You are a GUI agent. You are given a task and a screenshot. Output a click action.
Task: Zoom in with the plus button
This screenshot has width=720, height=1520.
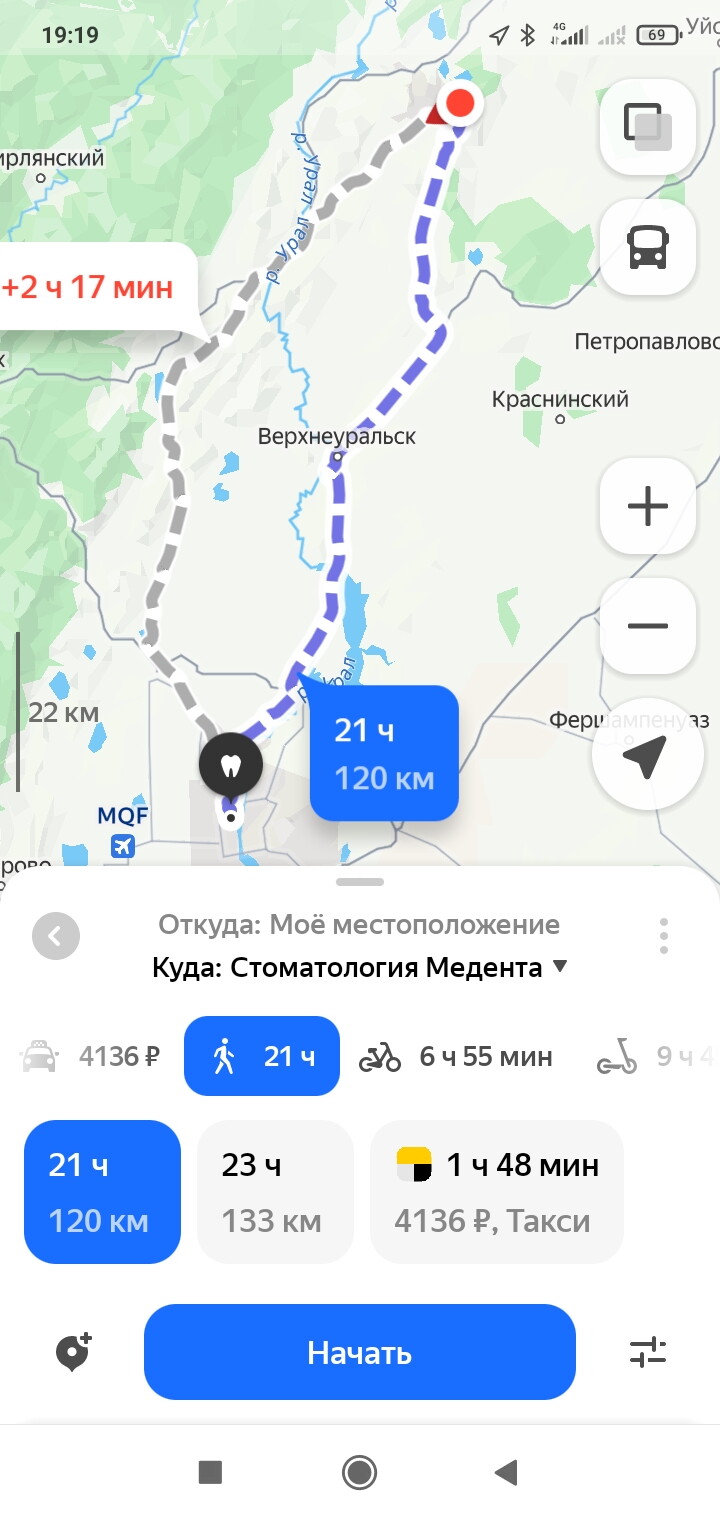click(647, 506)
